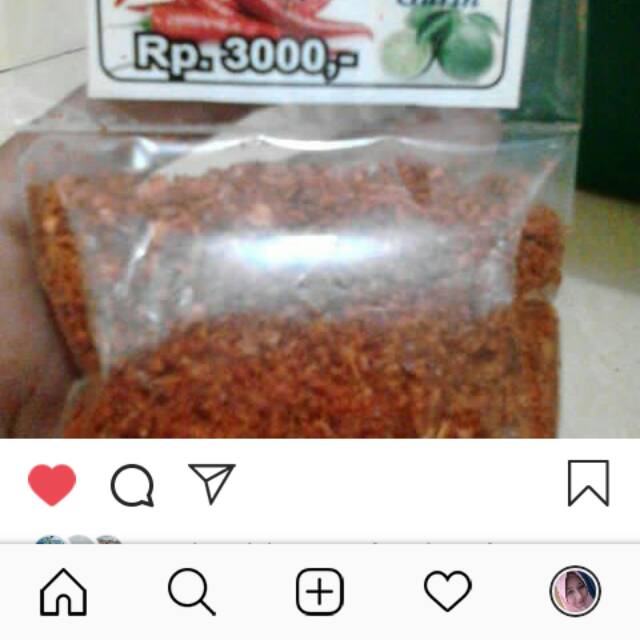Create a new post with plus button
Screen dimensions: 640x640
tap(320, 592)
